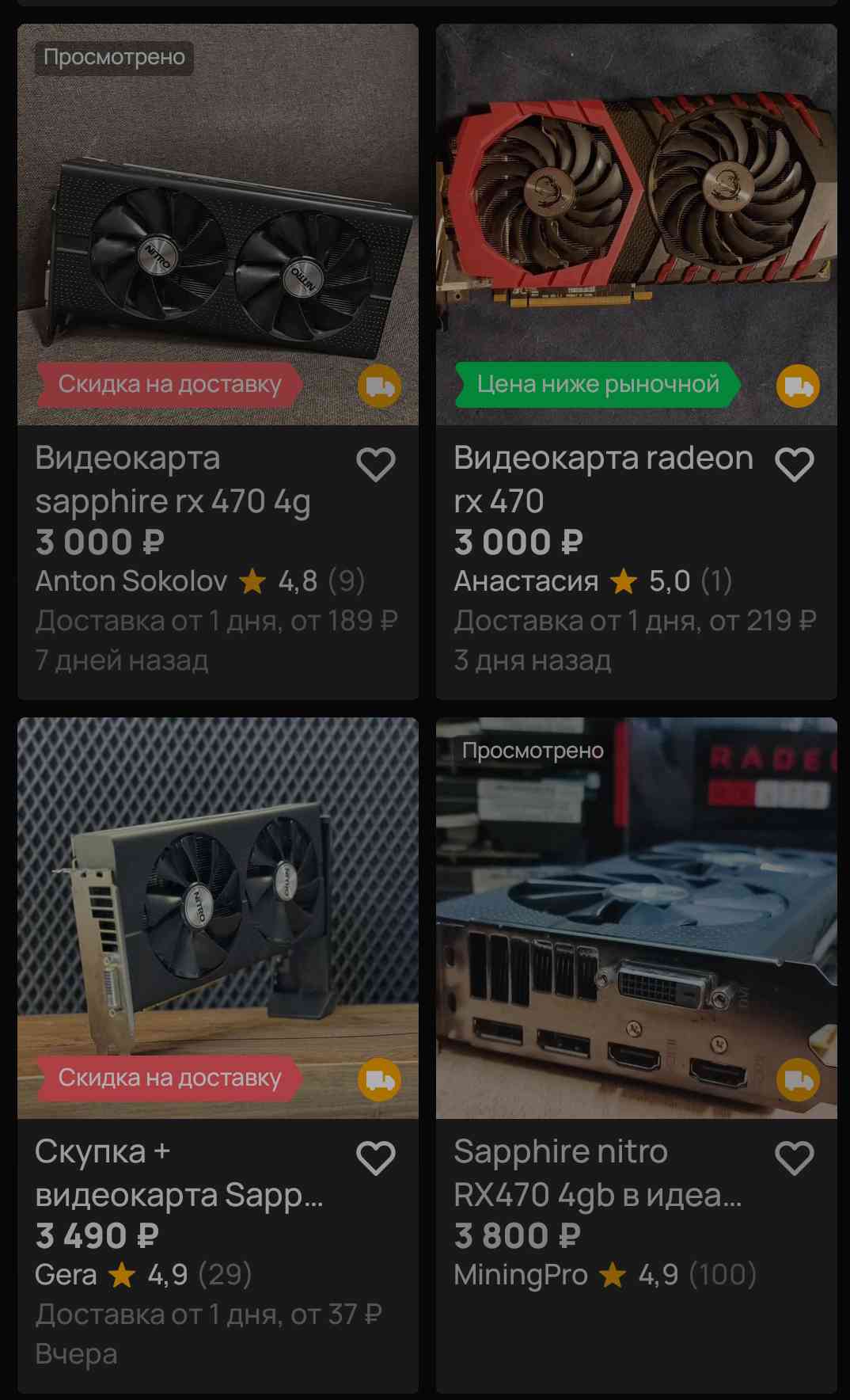Image resolution: width=850 pixels, height=1400 pixels.
Task: Favorite the Видеокарта radeon rx 470 from Анастасия
Action: 795,465
